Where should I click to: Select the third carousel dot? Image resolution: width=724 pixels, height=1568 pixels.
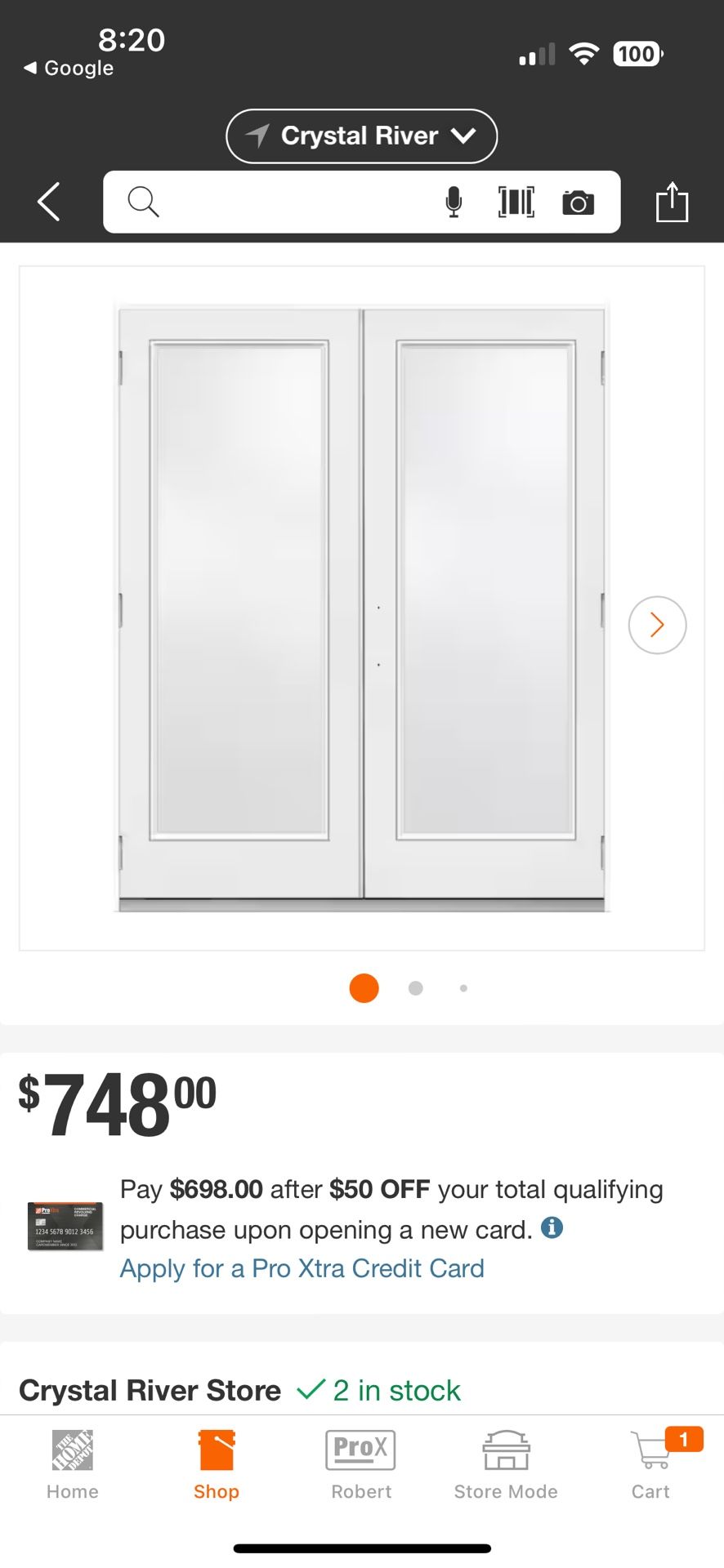tap(463, 987)
